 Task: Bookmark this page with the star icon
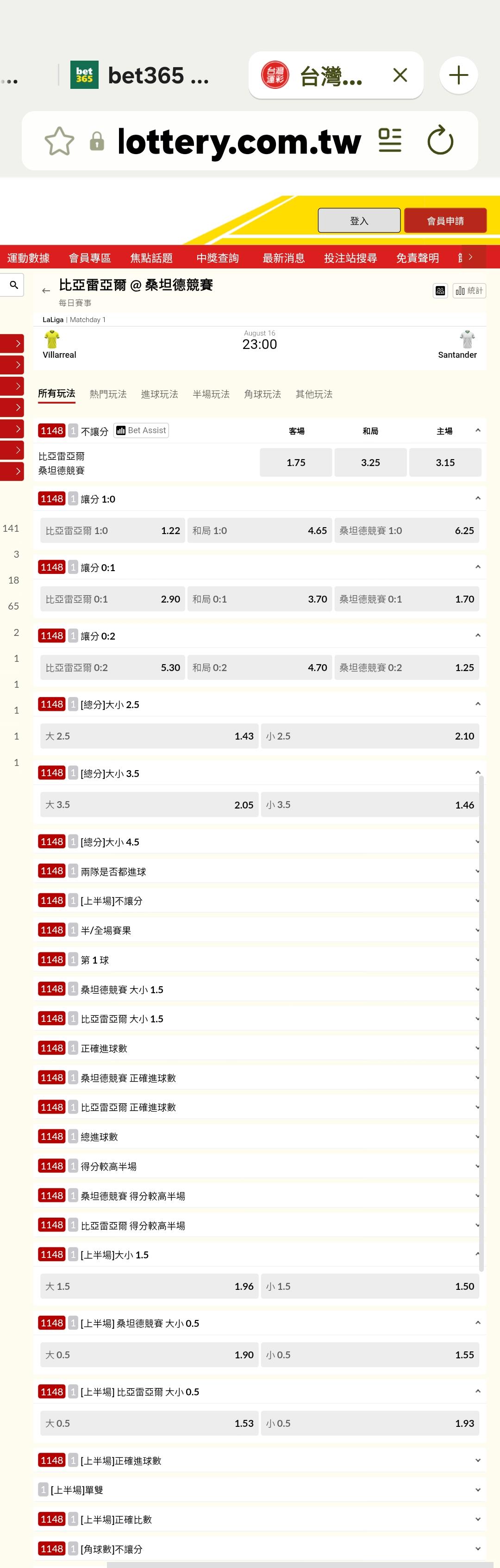(x=60, y=141)
